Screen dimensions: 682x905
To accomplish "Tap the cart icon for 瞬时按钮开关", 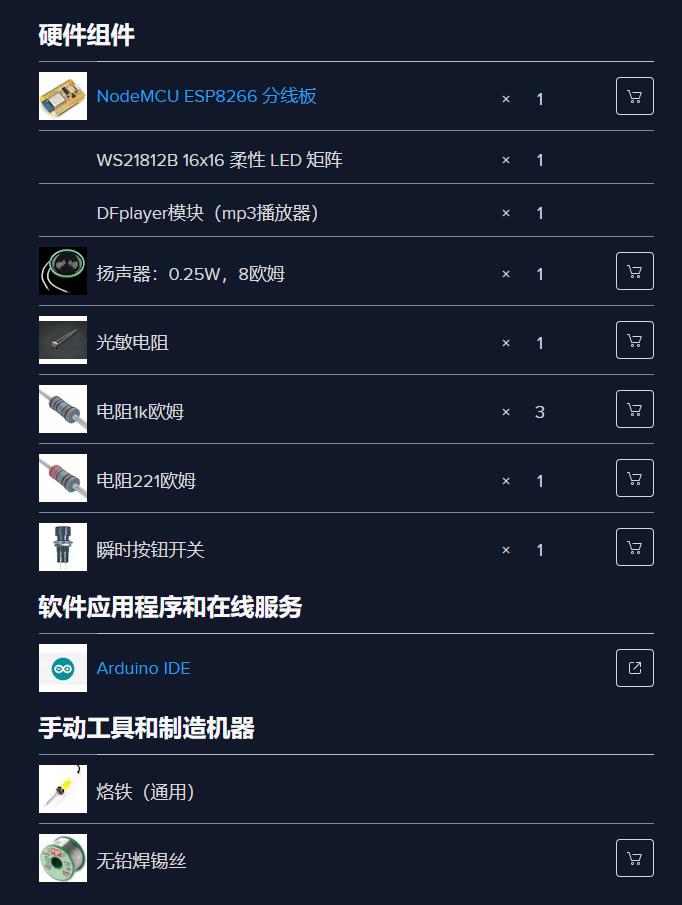I will (x=634, y=547).
